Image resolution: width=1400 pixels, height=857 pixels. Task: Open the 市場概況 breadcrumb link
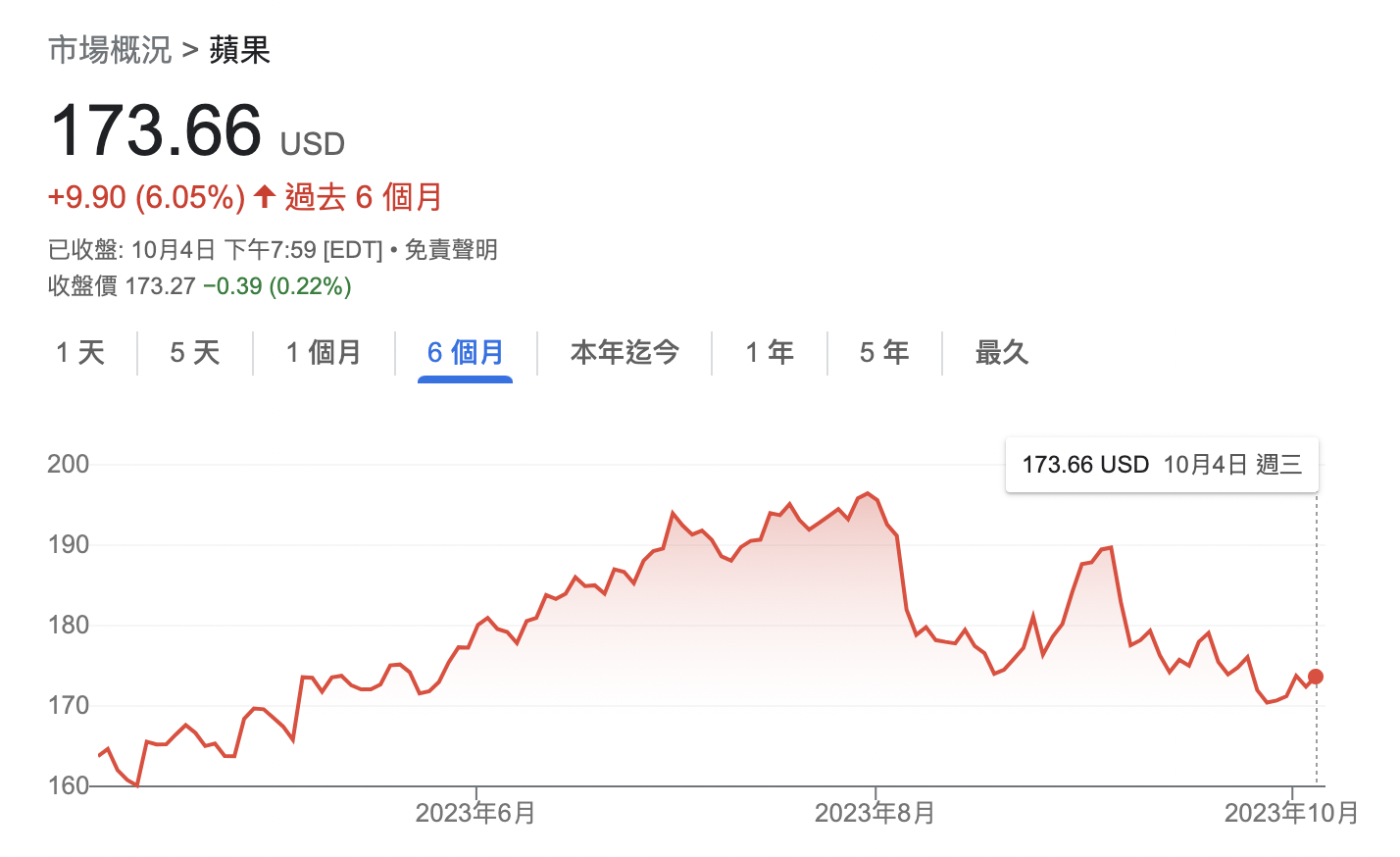tap(110, 50)
